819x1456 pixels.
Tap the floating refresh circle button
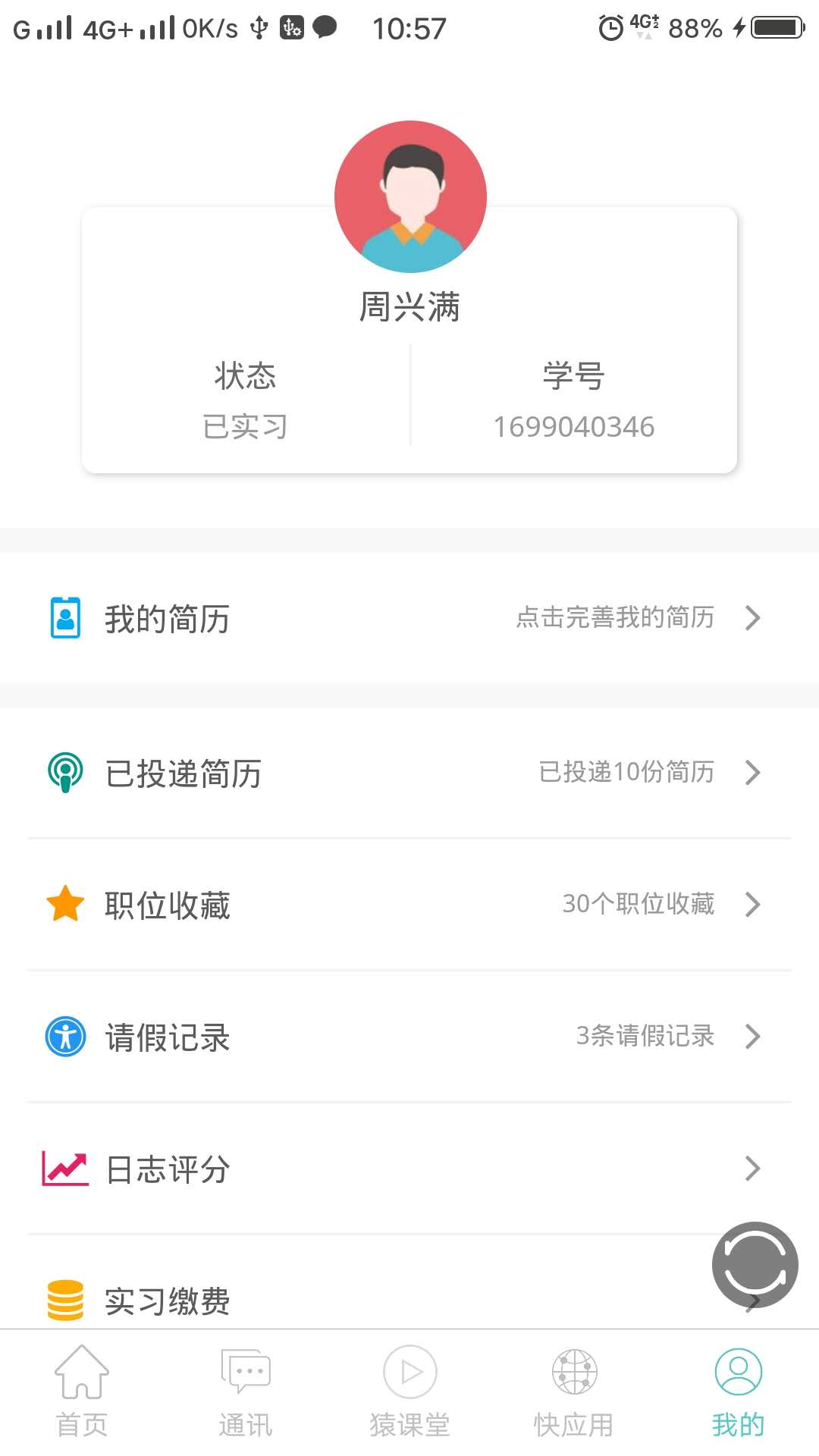(754, 1265)
